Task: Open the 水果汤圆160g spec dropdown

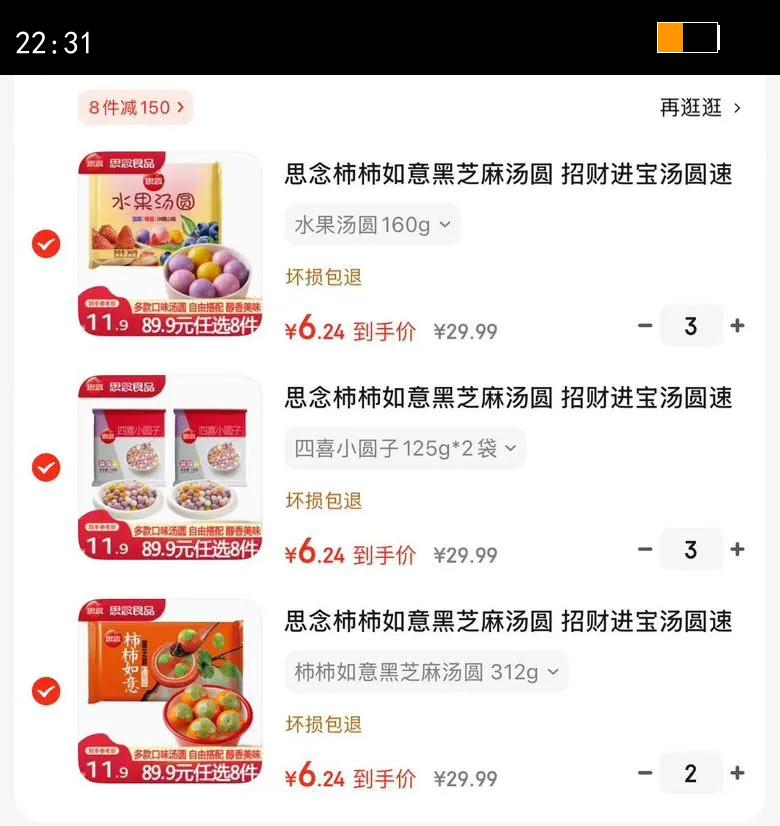Action: point(372,225)
